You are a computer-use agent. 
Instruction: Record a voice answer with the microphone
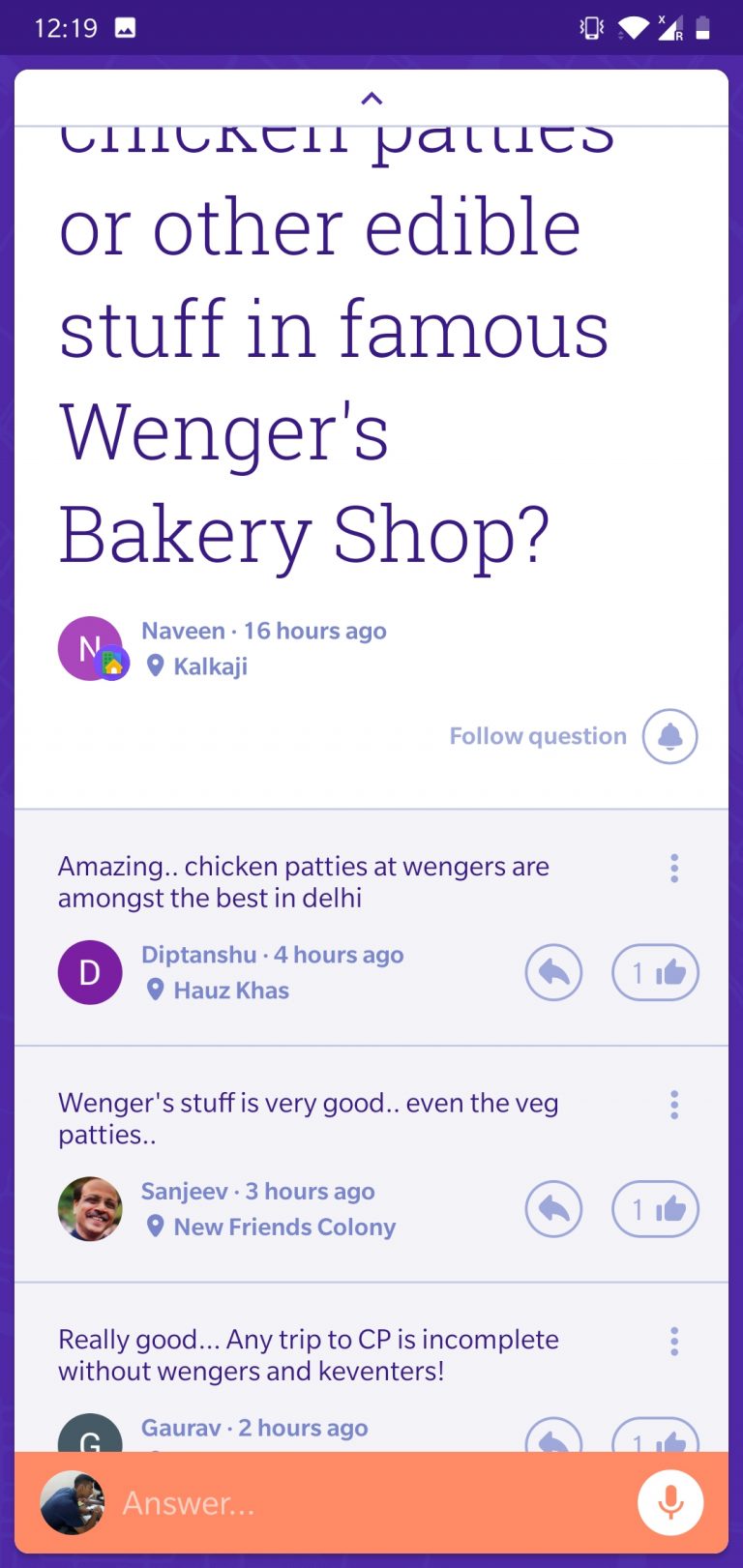[669, 1502]
